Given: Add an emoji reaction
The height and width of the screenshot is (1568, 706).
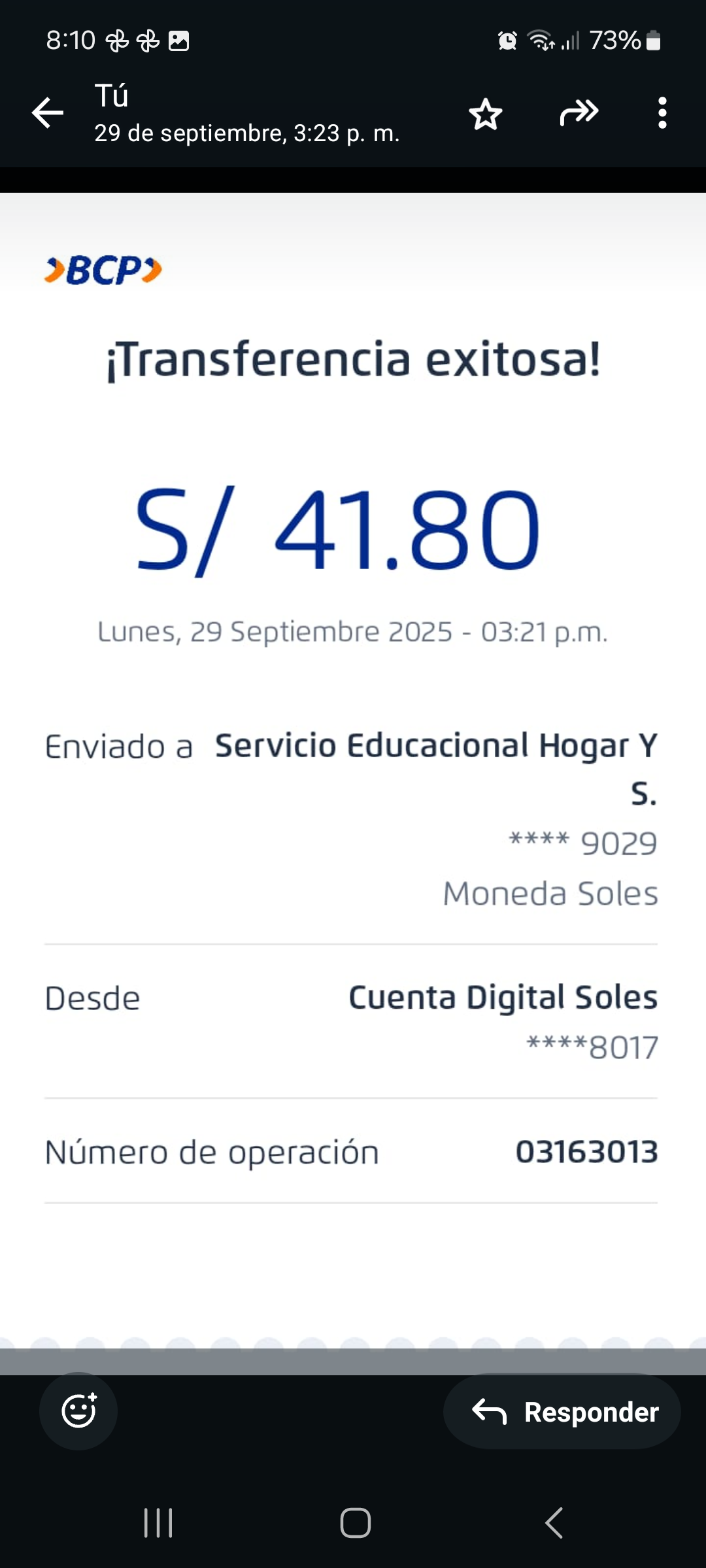Looking at the screenshot, I should [x=78, y=1411].
